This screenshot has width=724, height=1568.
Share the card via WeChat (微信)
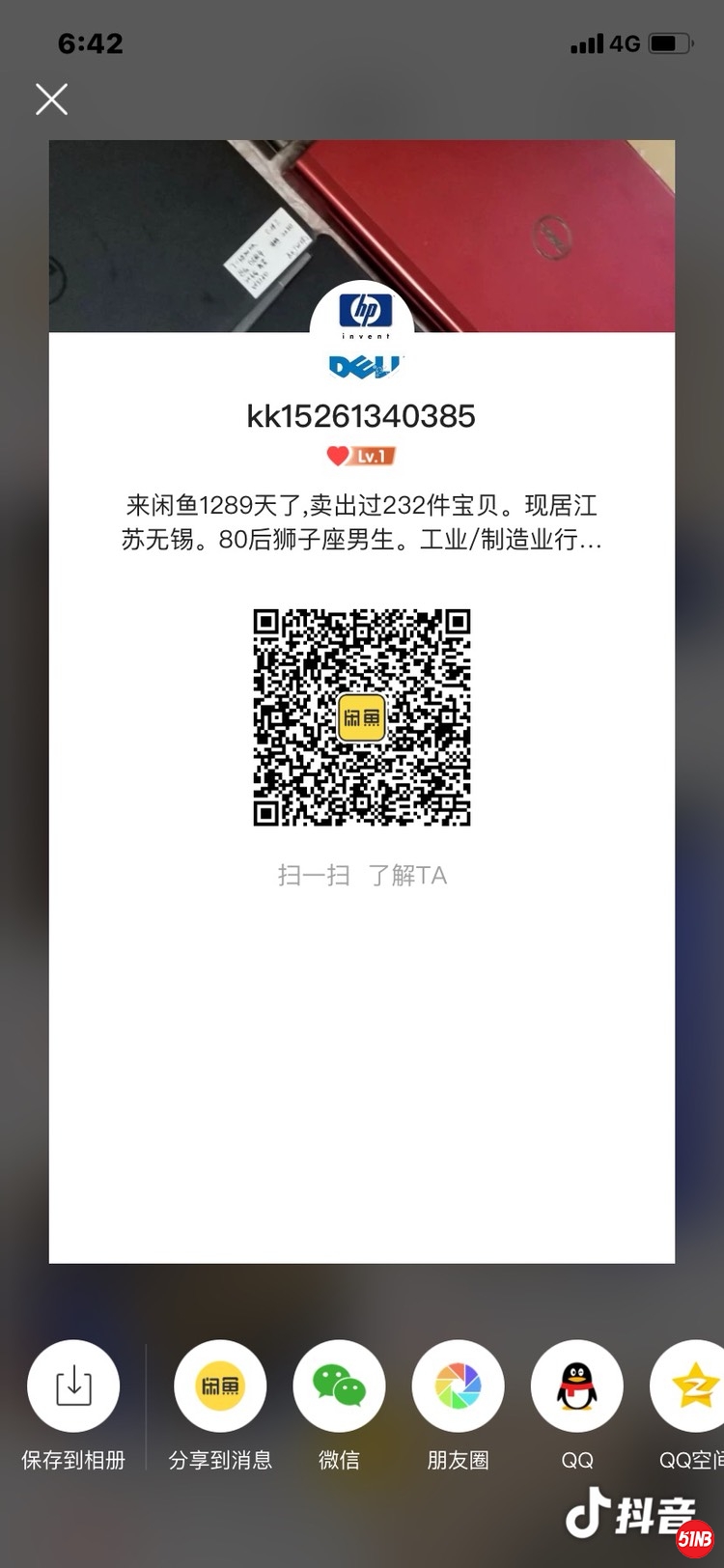[x=339, y=1386]
